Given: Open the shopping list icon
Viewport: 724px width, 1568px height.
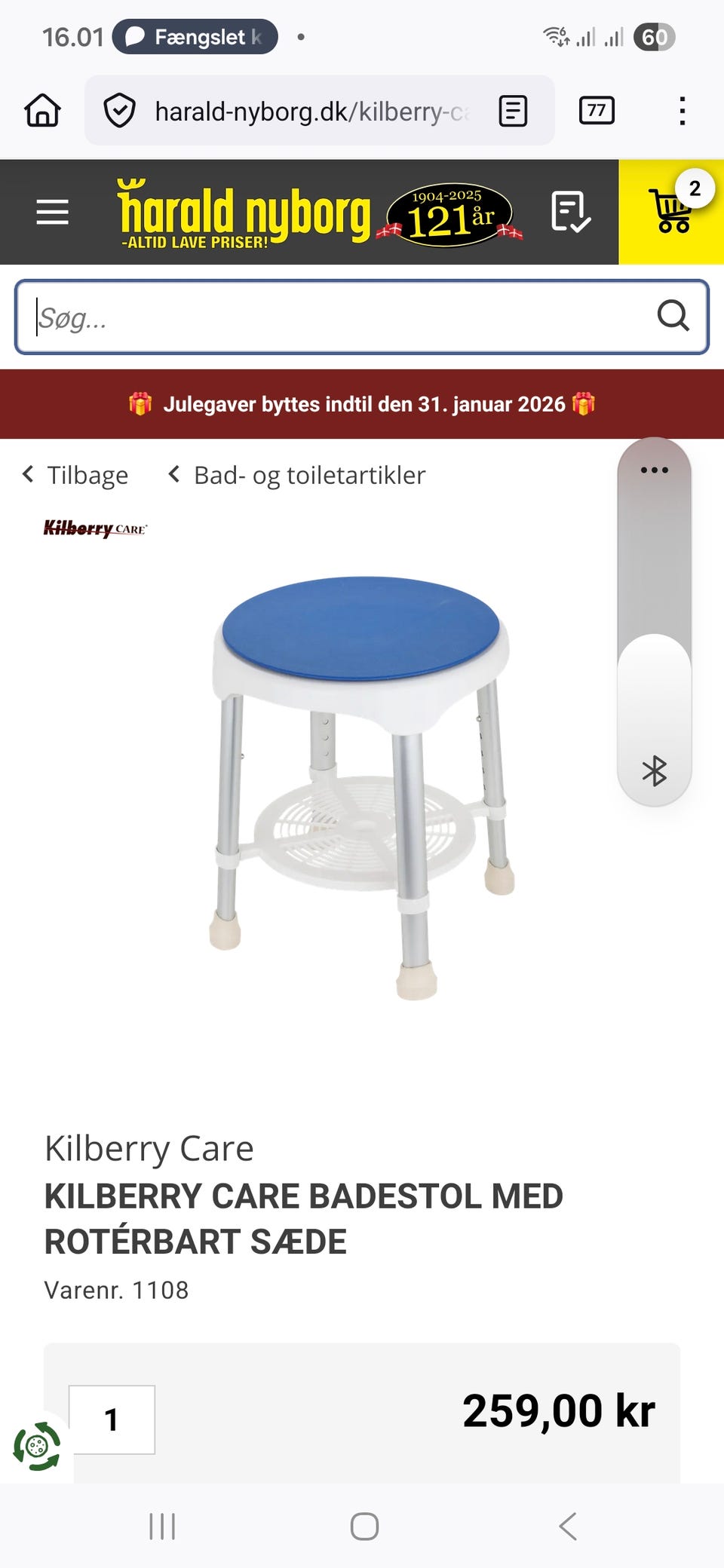Looking at the screenshot, I should click(569, 212).
